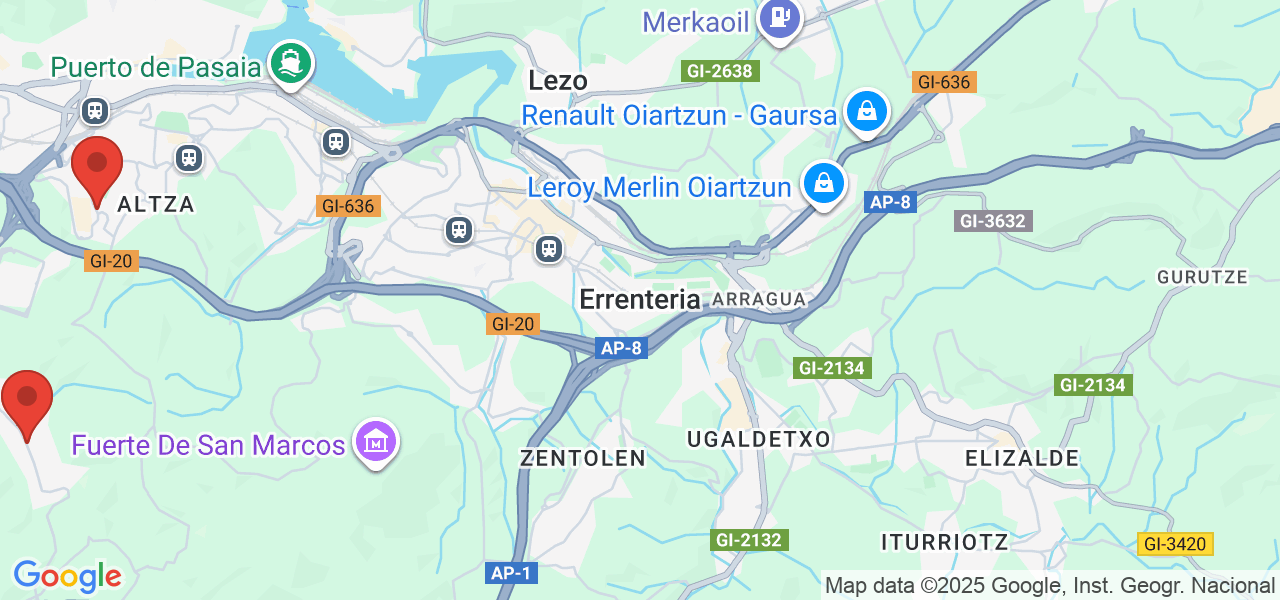The height and width of the screenshot is (600, 1280).
Task: Tap the red pin next to Altza
Action: (97, 166)
